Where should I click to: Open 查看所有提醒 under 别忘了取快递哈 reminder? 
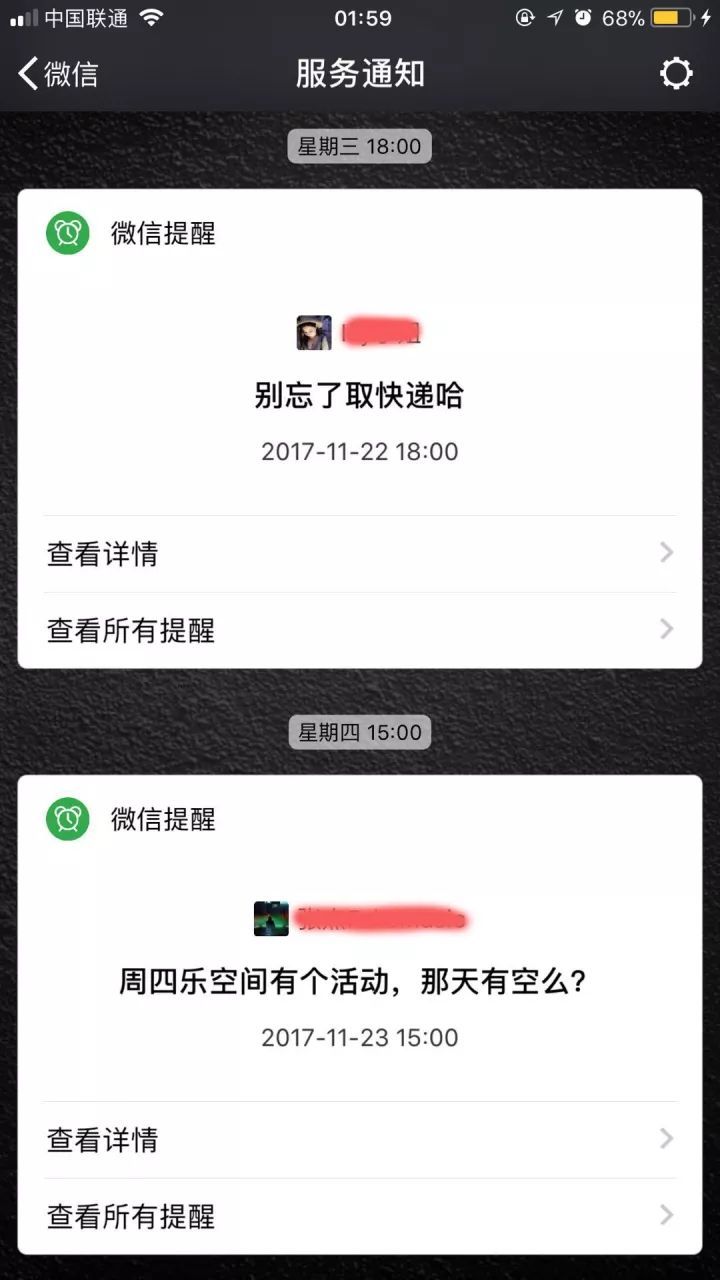click(x=360, y=630)
